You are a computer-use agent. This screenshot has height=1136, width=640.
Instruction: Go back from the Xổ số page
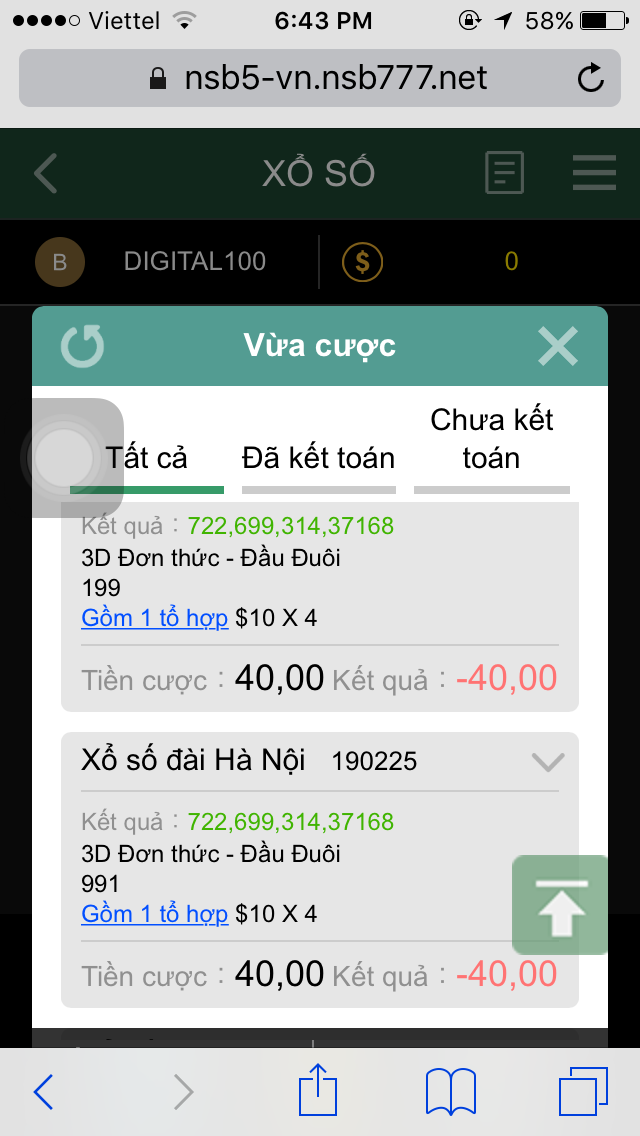click(x=46, y=173)
